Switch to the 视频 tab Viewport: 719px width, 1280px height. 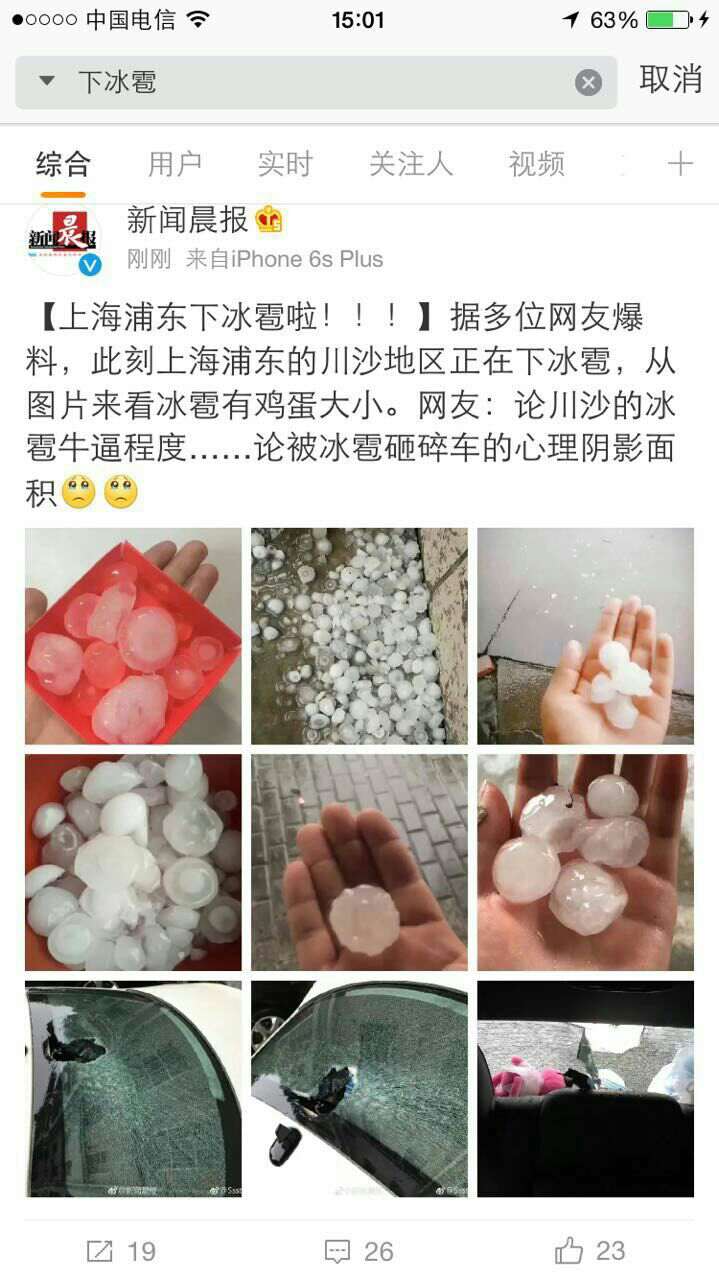coord(536,164)
